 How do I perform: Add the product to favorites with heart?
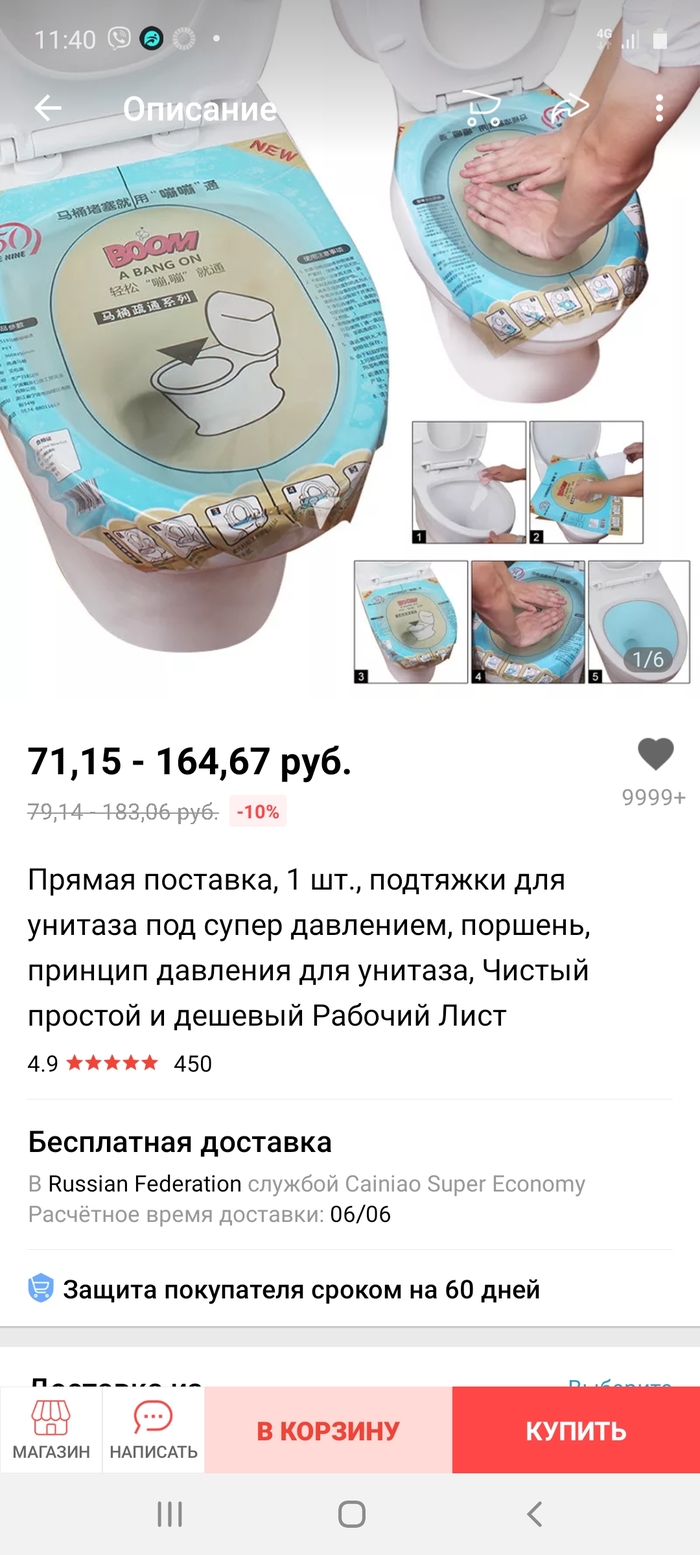point(655,754)
